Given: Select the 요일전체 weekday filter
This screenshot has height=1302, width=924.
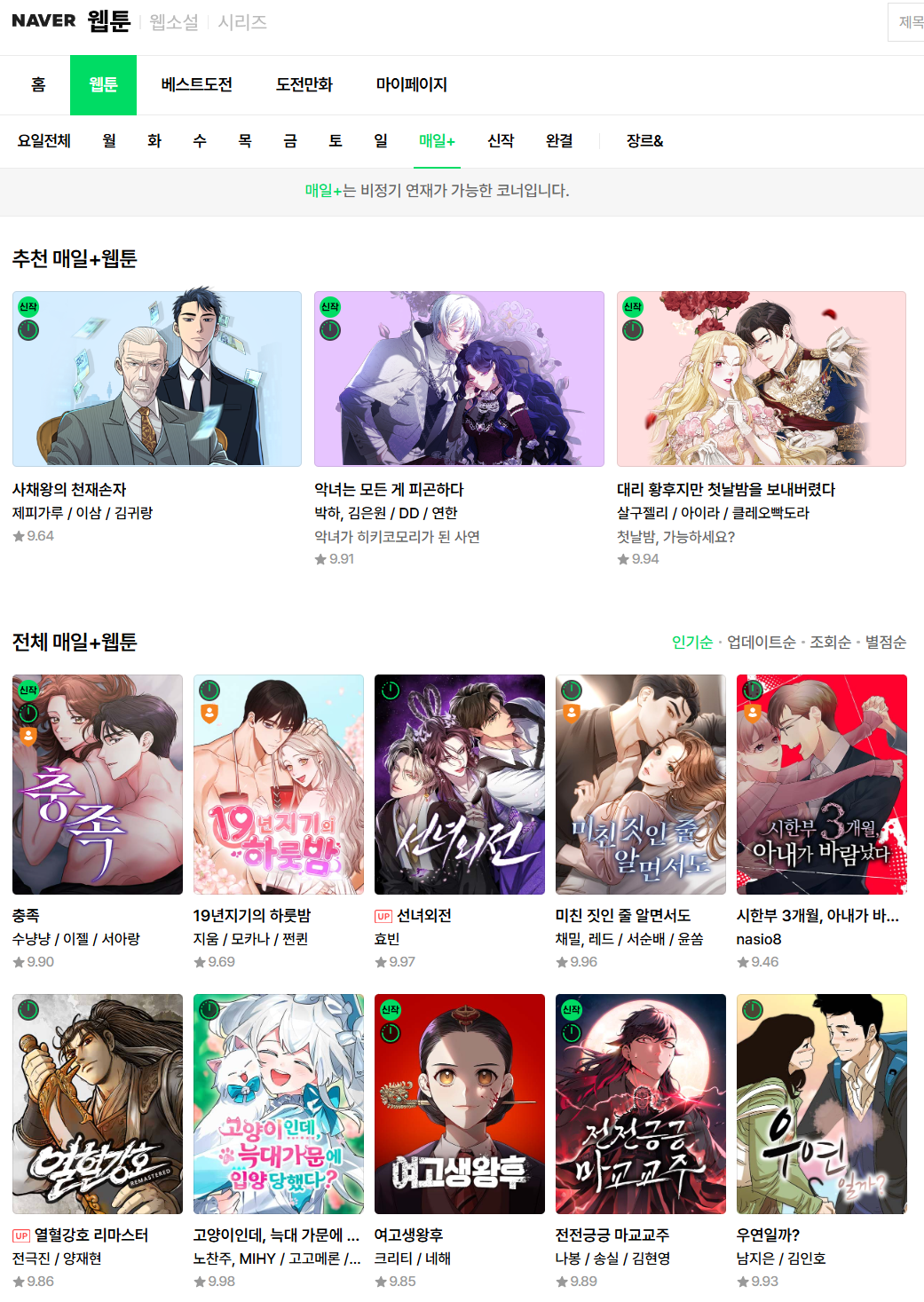Looking at the screenshot, I should point(44,141).
